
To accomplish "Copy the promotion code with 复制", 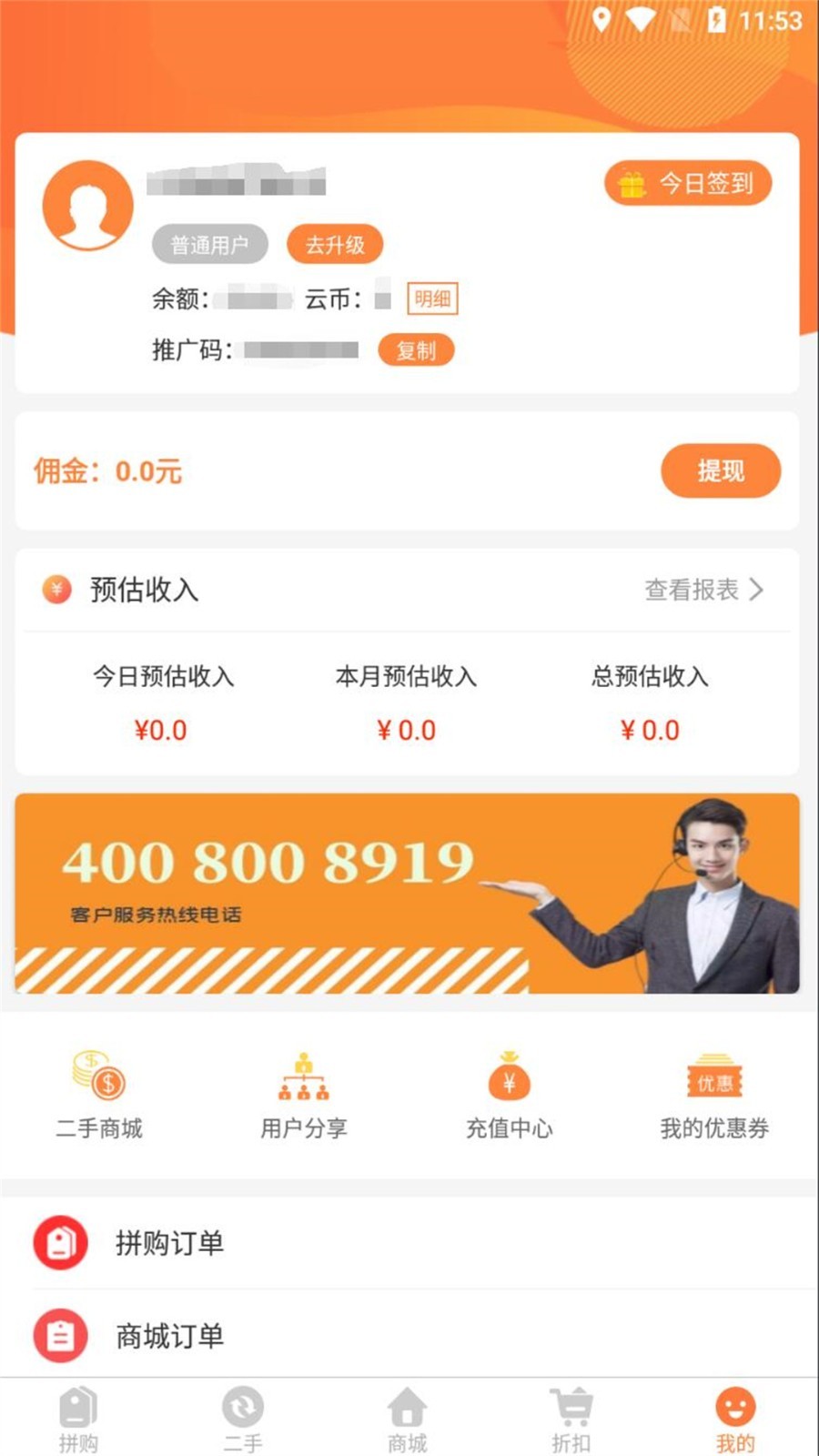I will pos(416,350).
